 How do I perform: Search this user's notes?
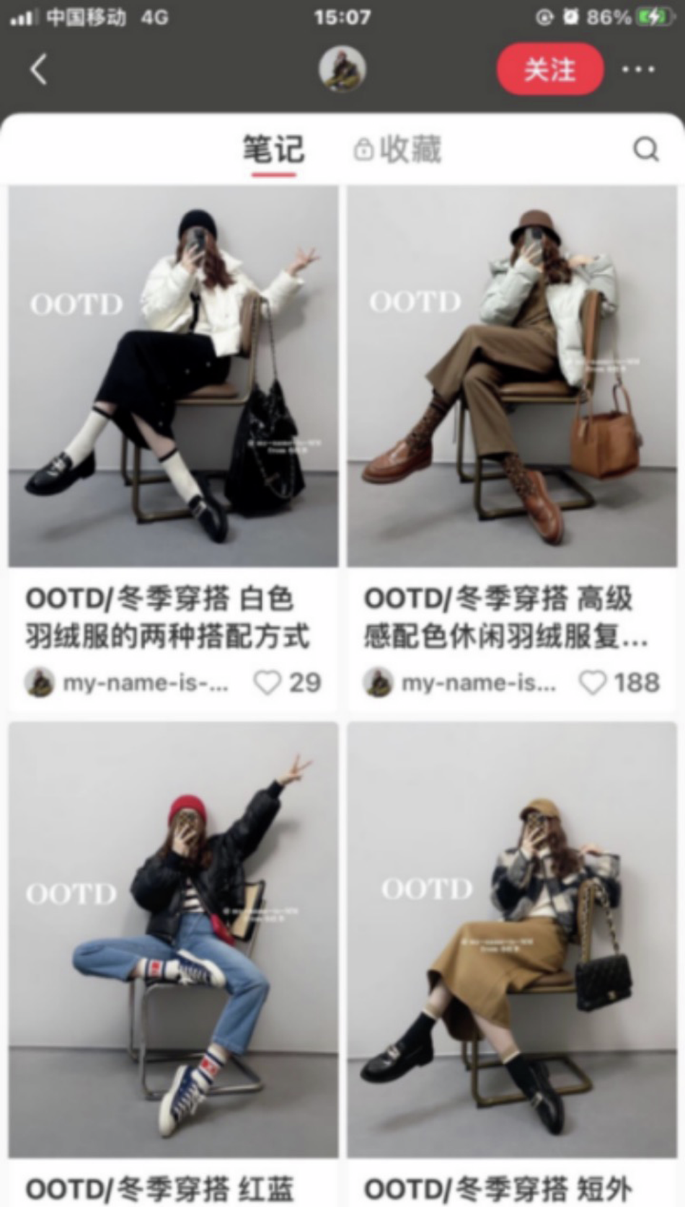pyautogui.click(x=646, y=150)
